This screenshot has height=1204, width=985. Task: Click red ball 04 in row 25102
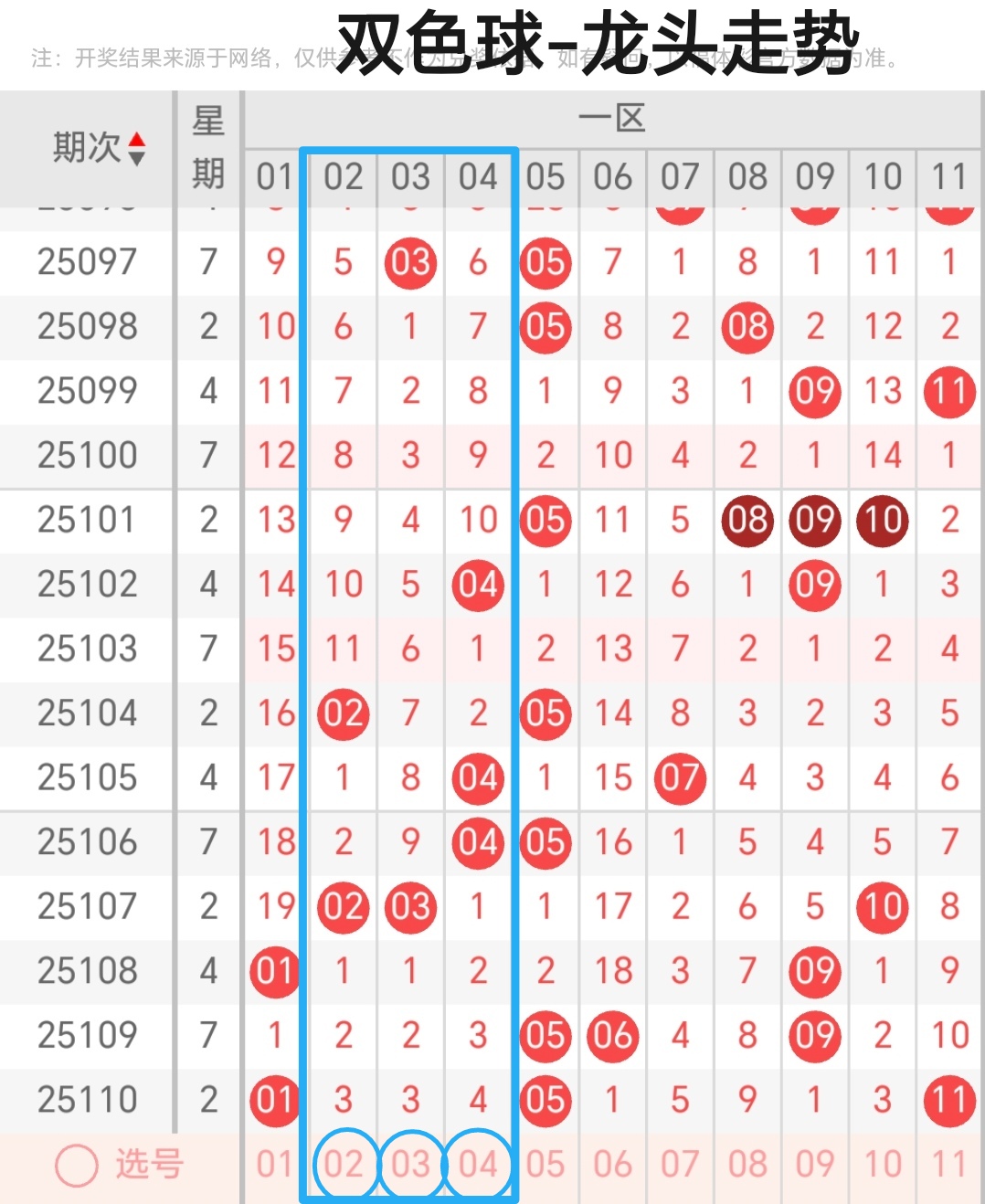click(478, 586)
